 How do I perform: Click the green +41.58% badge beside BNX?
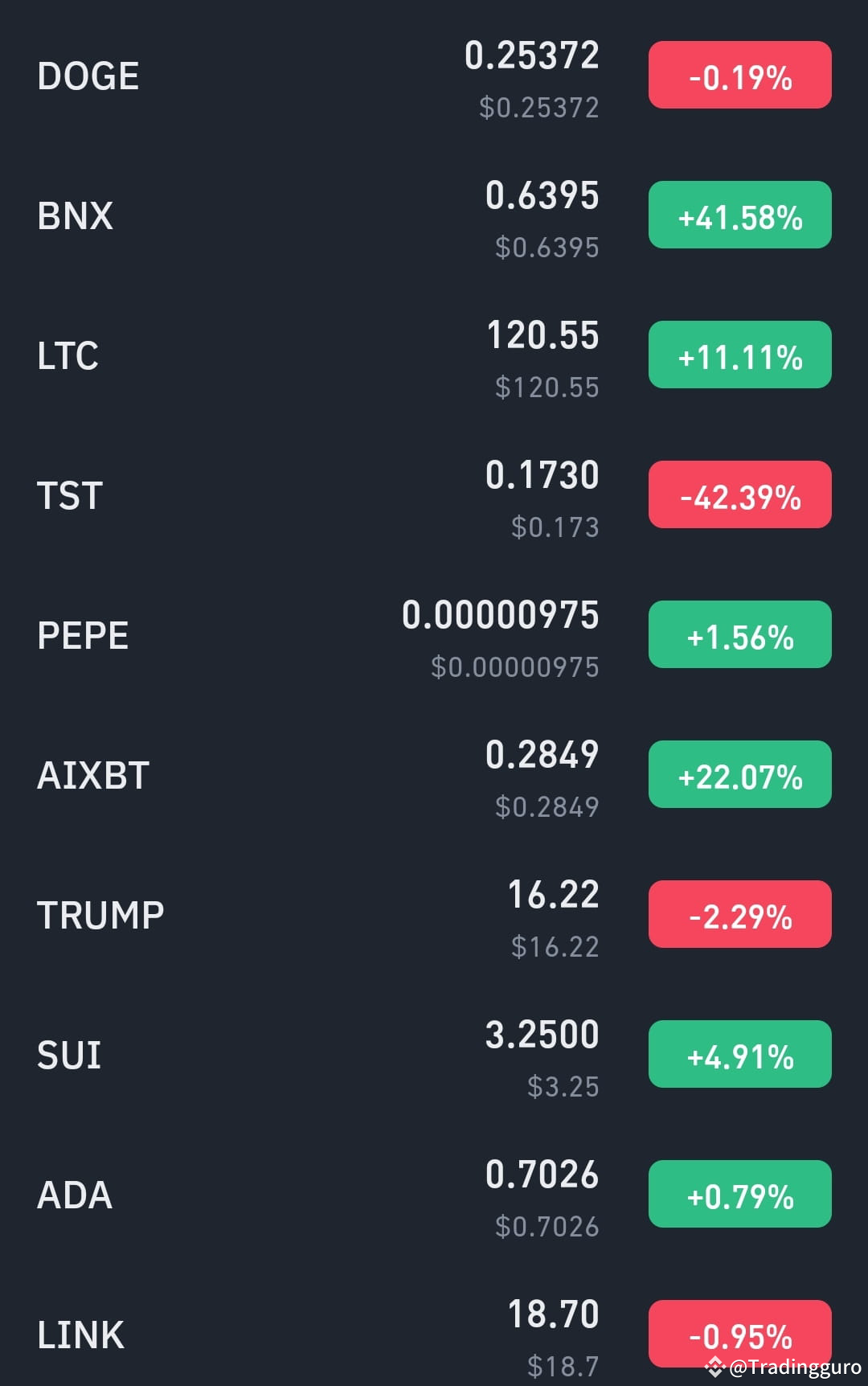[739, 215]
